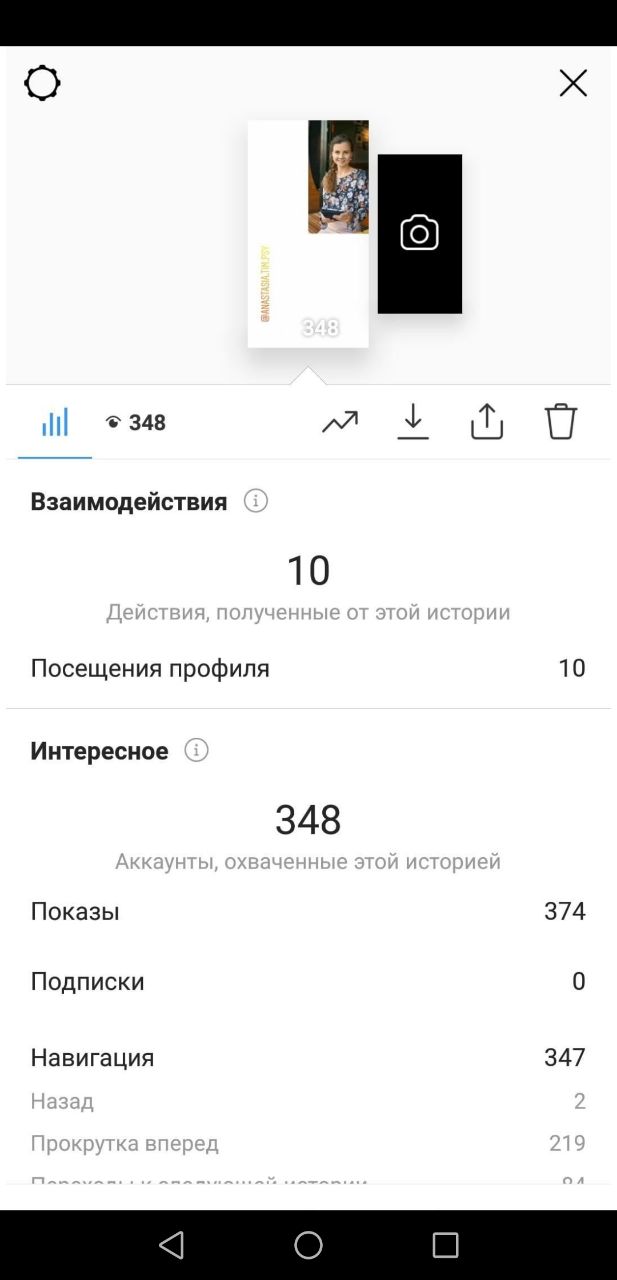Delete the story with trash icon
617x1280 pixels.
click(561, 422)
